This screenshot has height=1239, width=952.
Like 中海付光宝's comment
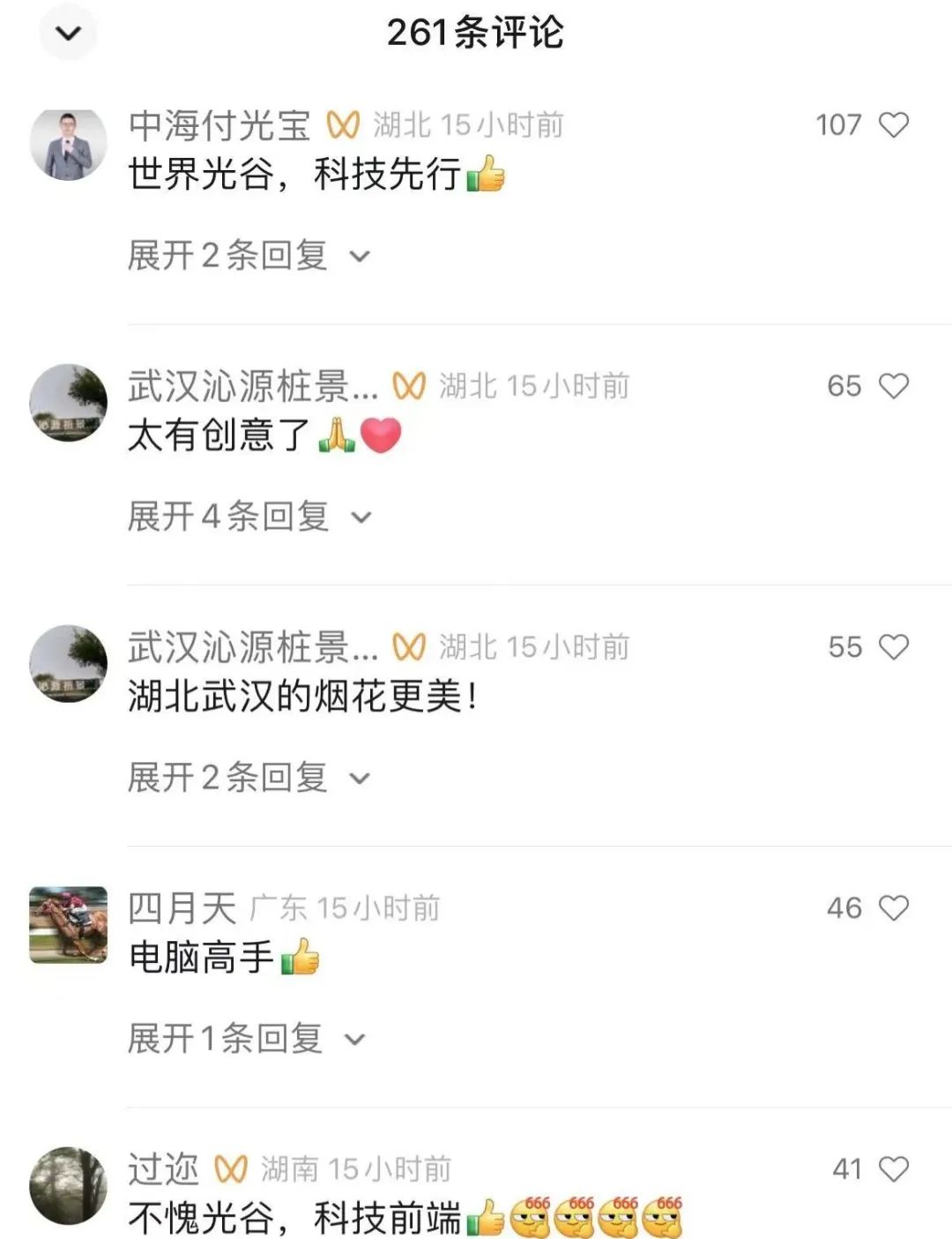pyautogui.click(x=894, y=125)
